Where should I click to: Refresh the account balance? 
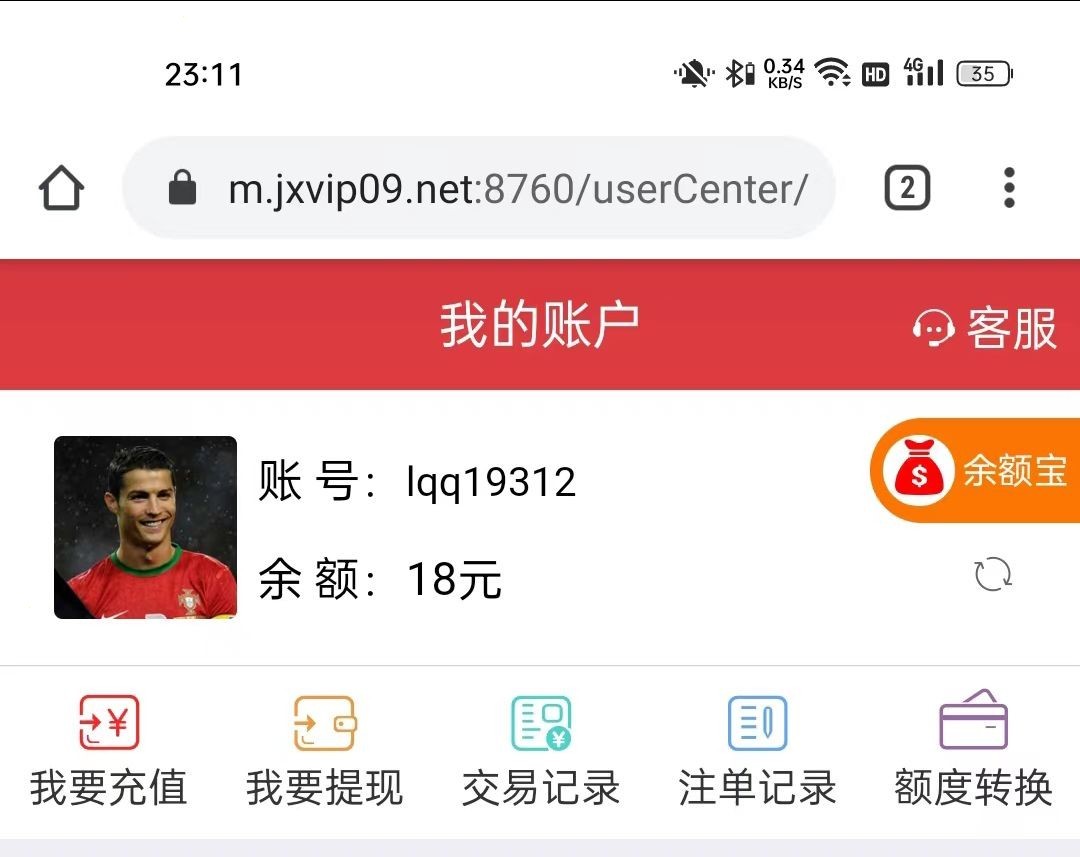pos(993,575)
